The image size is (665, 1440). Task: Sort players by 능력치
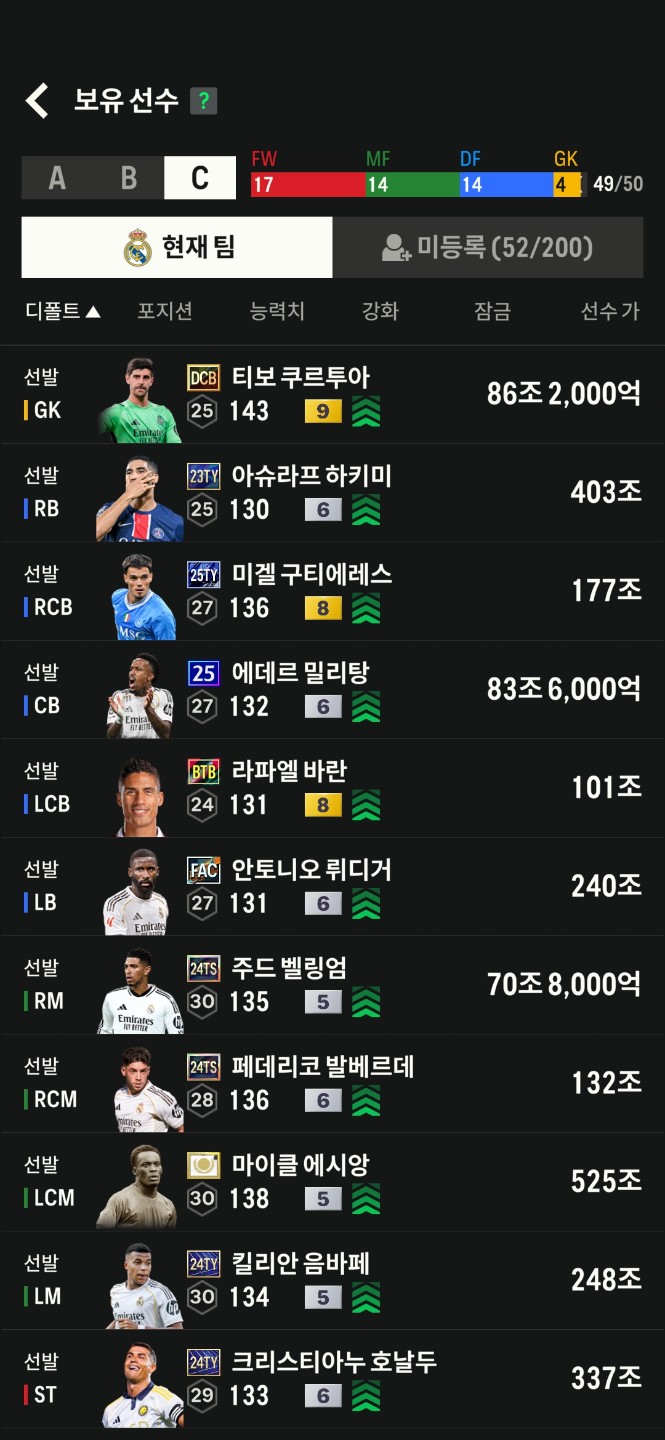tap(277, 311)
